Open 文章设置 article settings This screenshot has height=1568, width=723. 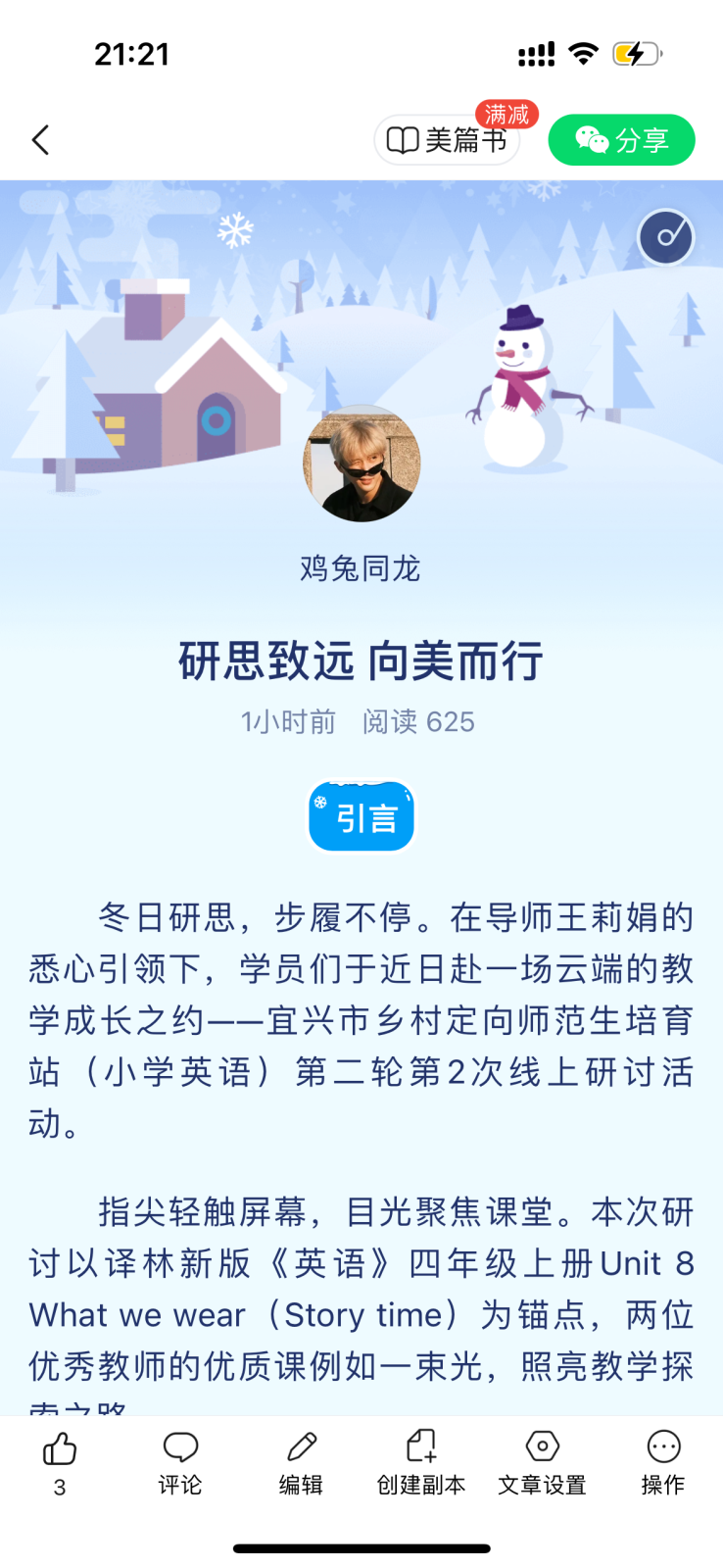[542, 1461]
